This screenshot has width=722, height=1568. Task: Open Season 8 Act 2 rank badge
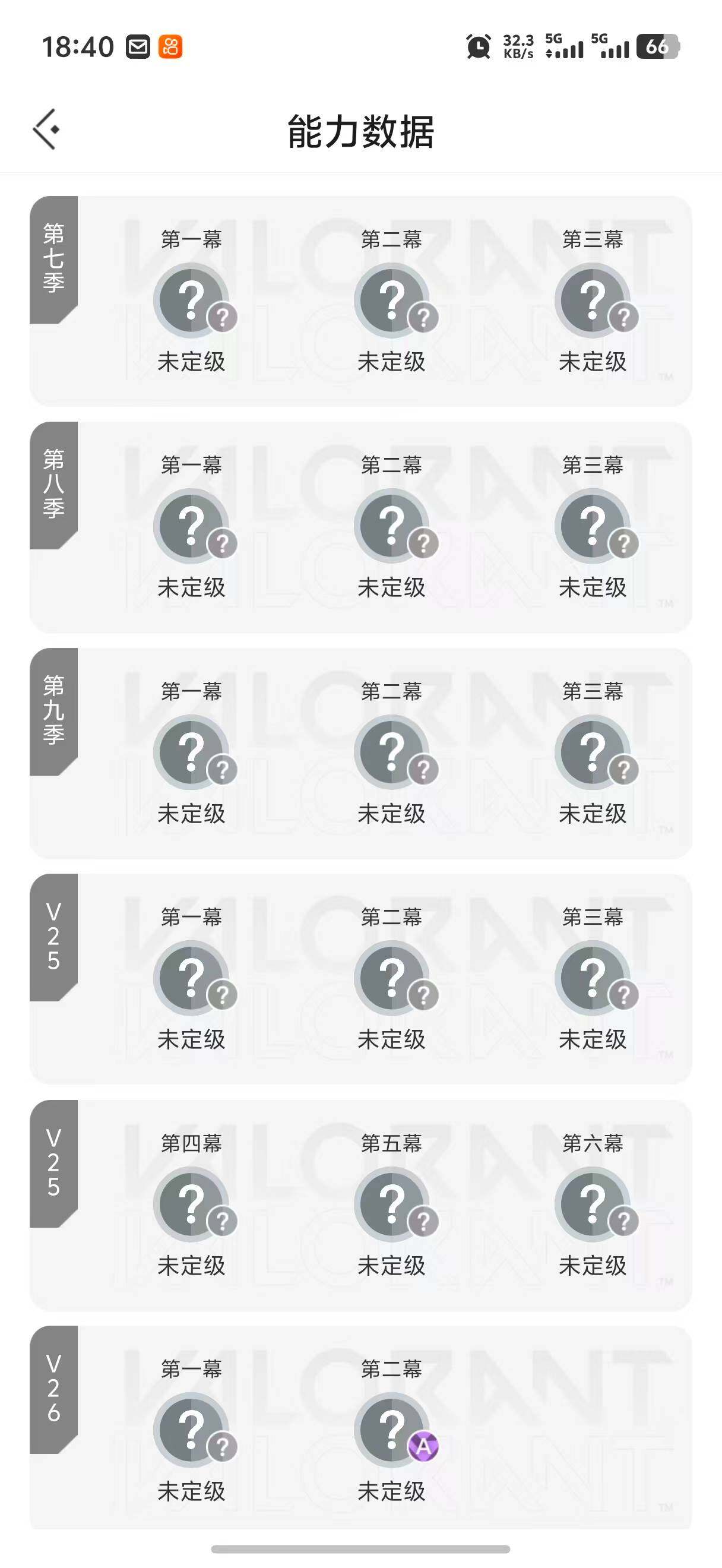(394, 524)
